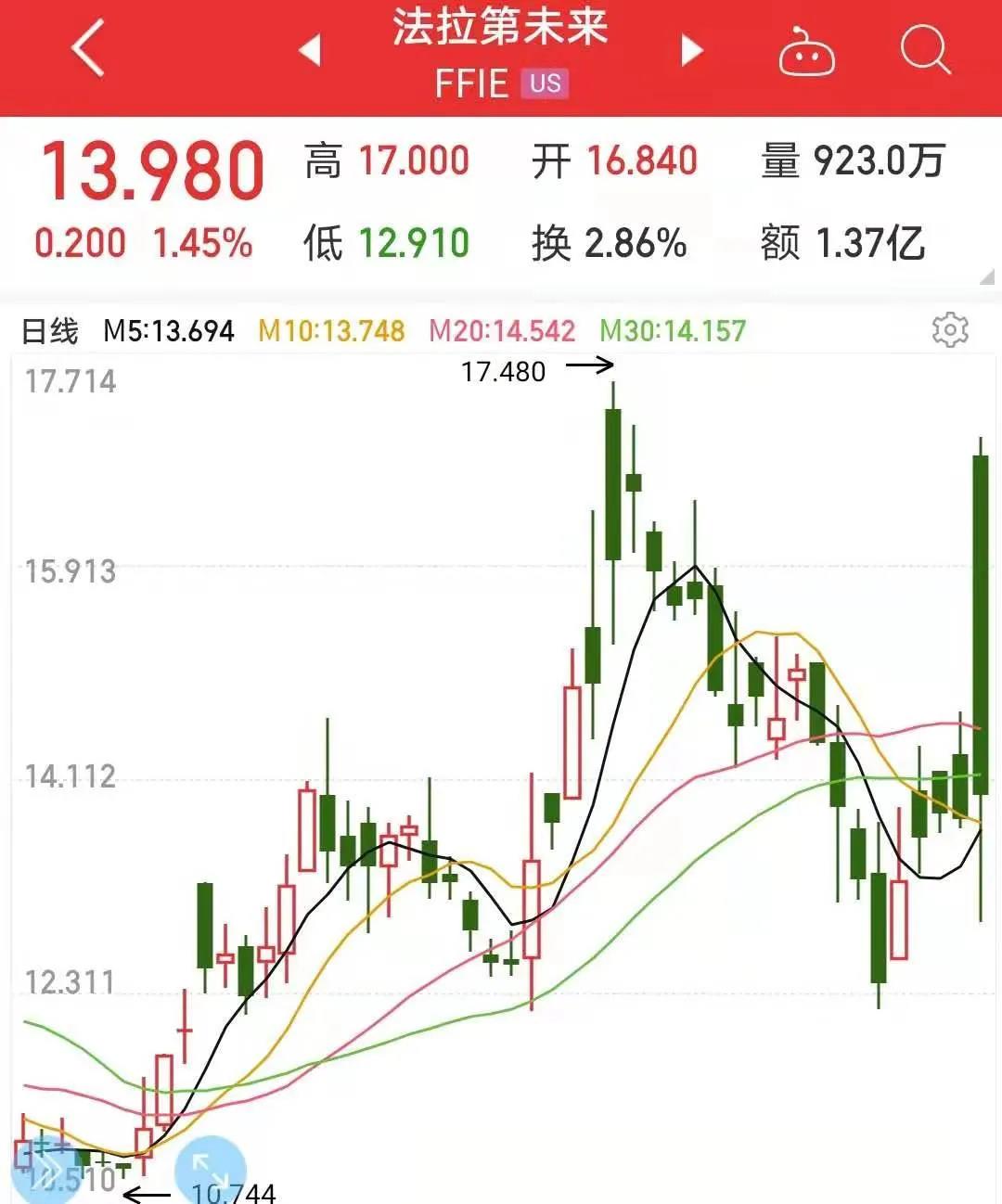1002x1204 pixels.
Task: Toggle the M30 moving average line
Action: 670,331
